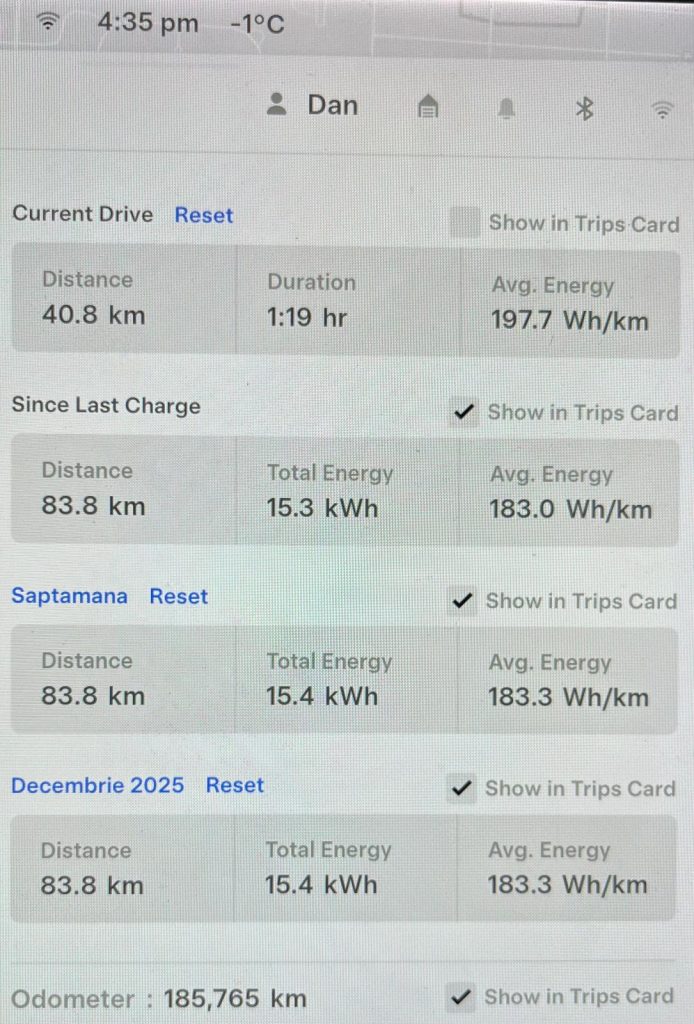Enable Show in Trips Card for Current Drive
This screenshot has height=1024, width=694.
pos(464,223)
